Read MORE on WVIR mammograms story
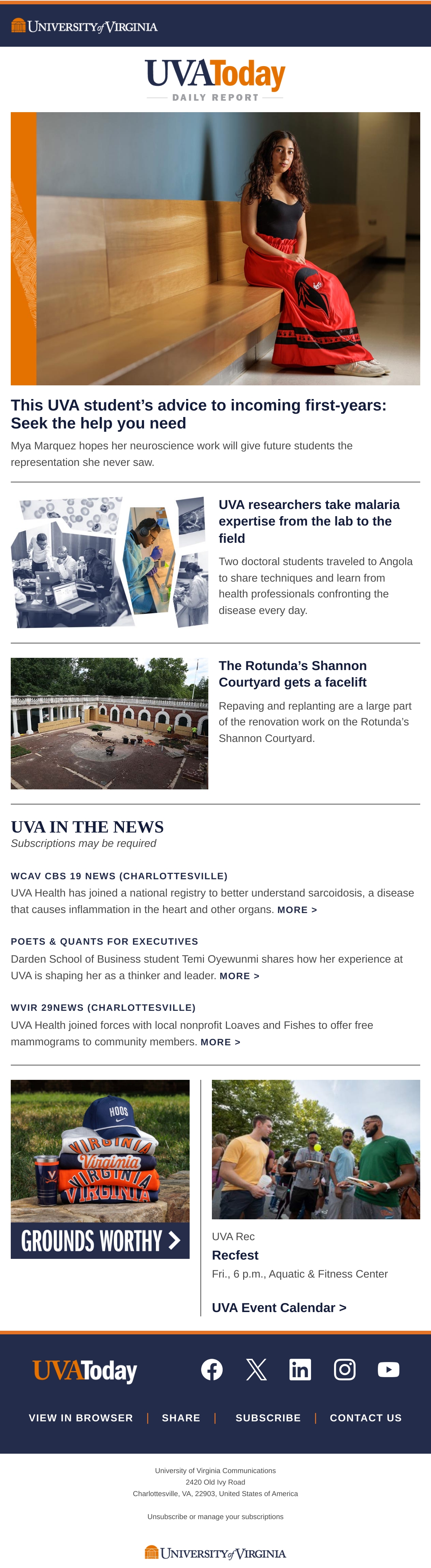 click(x=221, y=1042)
